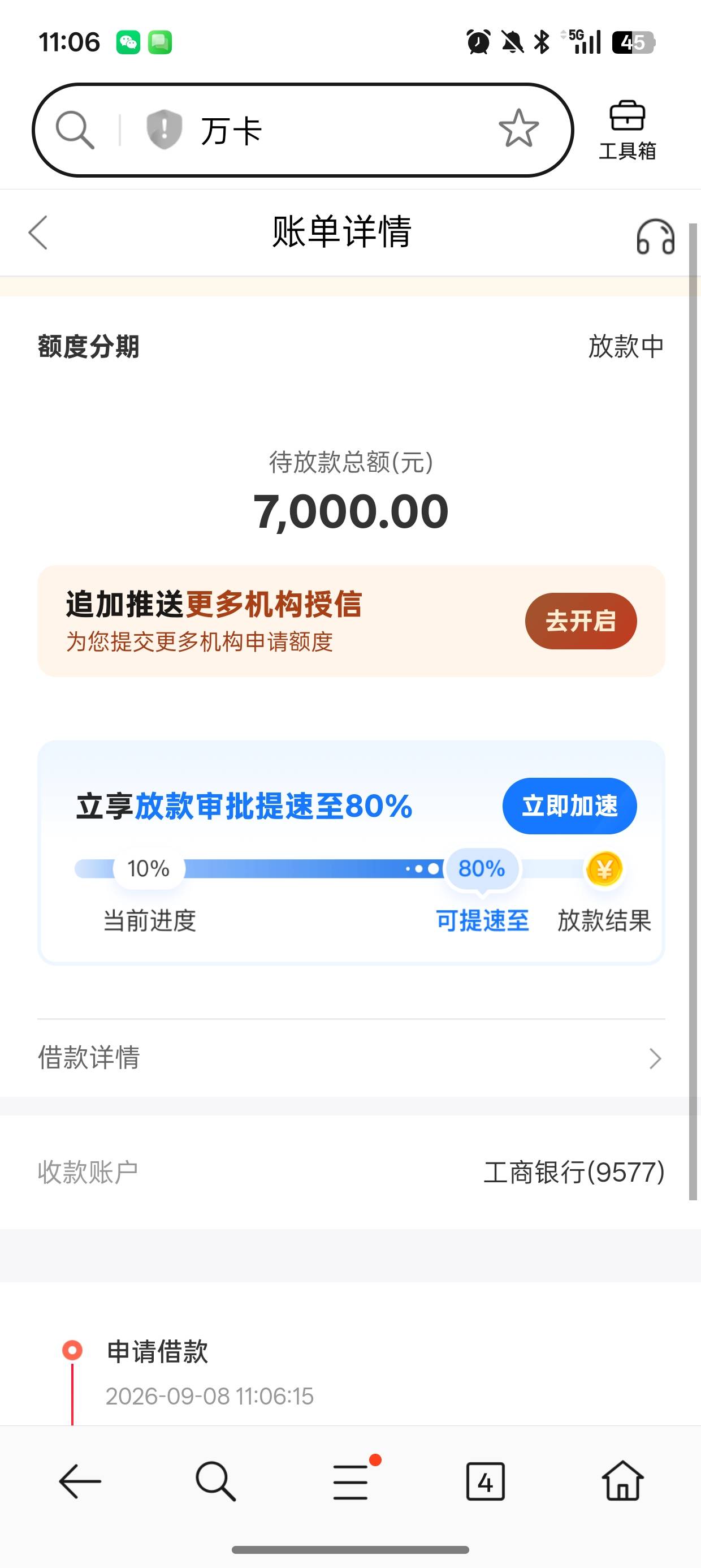Image resolution: width=701 pixels, height=1568 pixels.
Task: Open 借款详情 row
Action: point(350,1058)
